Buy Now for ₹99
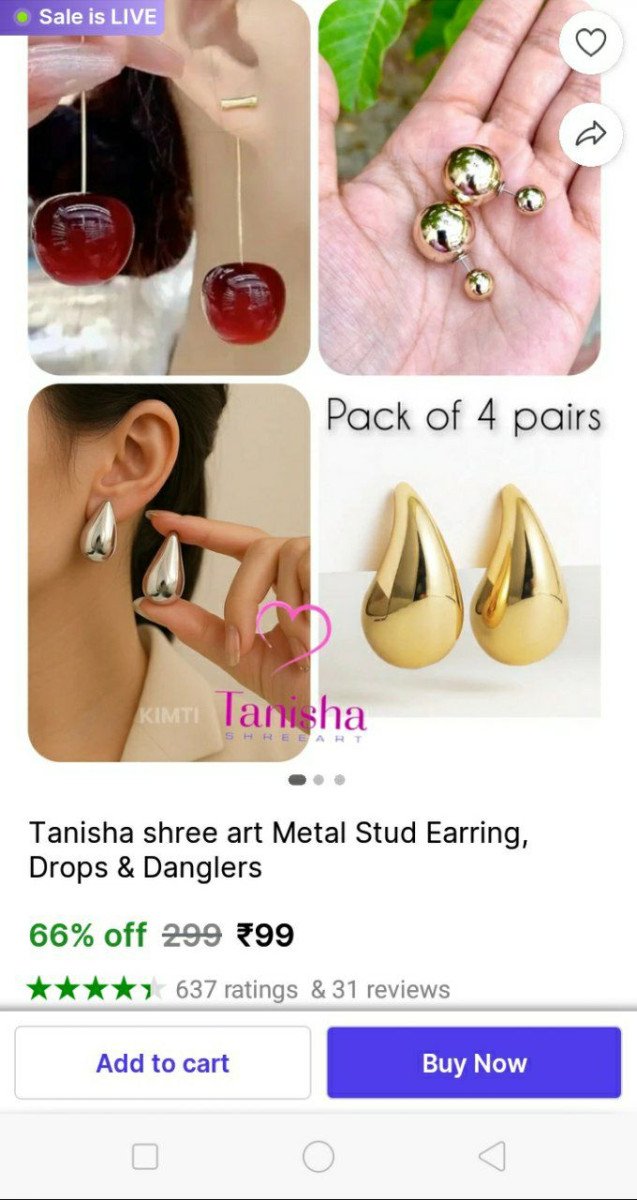The image size is (637, 1200). click(x=474, y=1063)
